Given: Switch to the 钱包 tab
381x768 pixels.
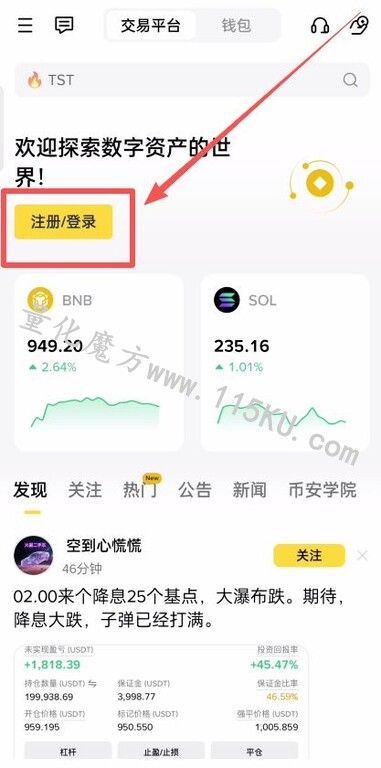Looking at the screenshot, I should pyautogui.click(x=236, y=25).
